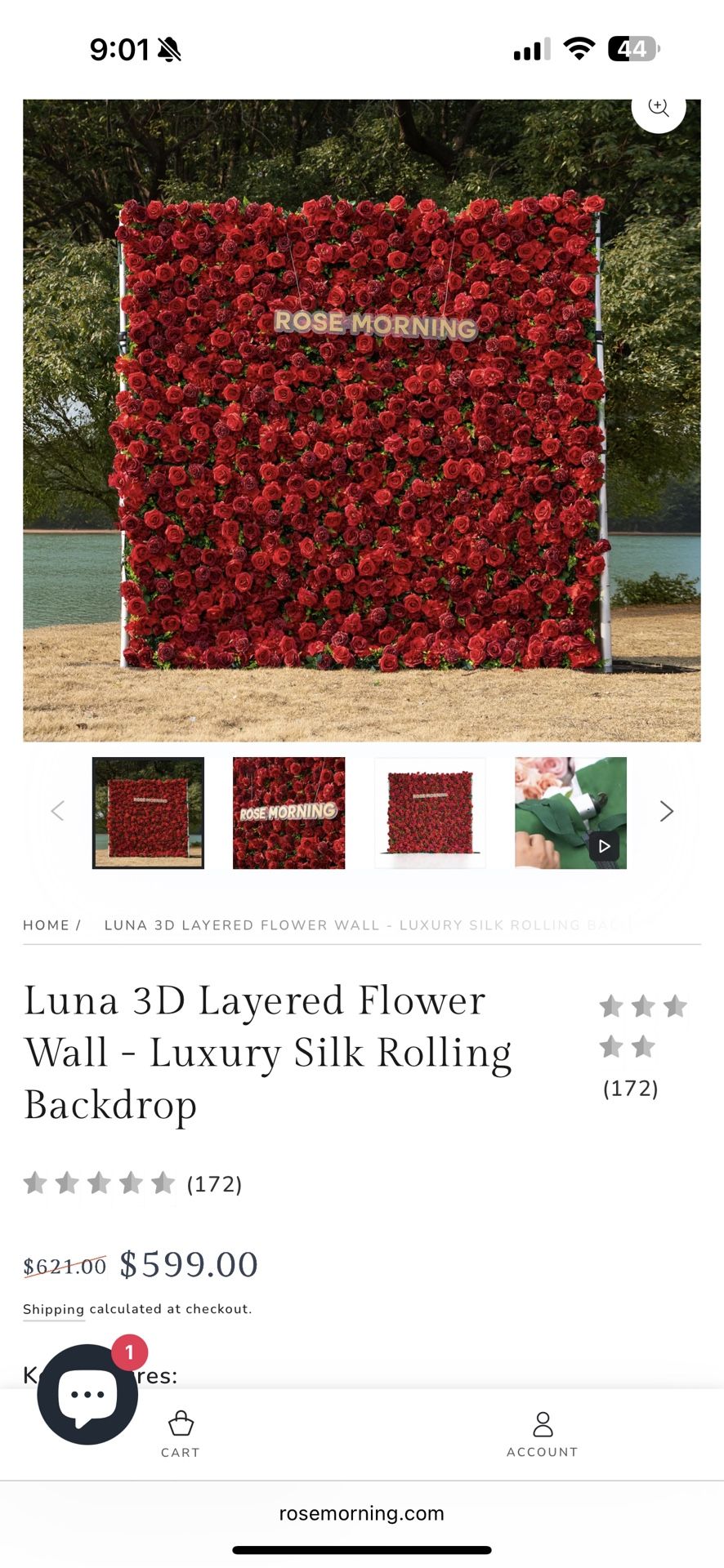Show next gallery thumbnails
Image resolution: width=724 pixels, height=1568 pixels.
click(666, 811)
